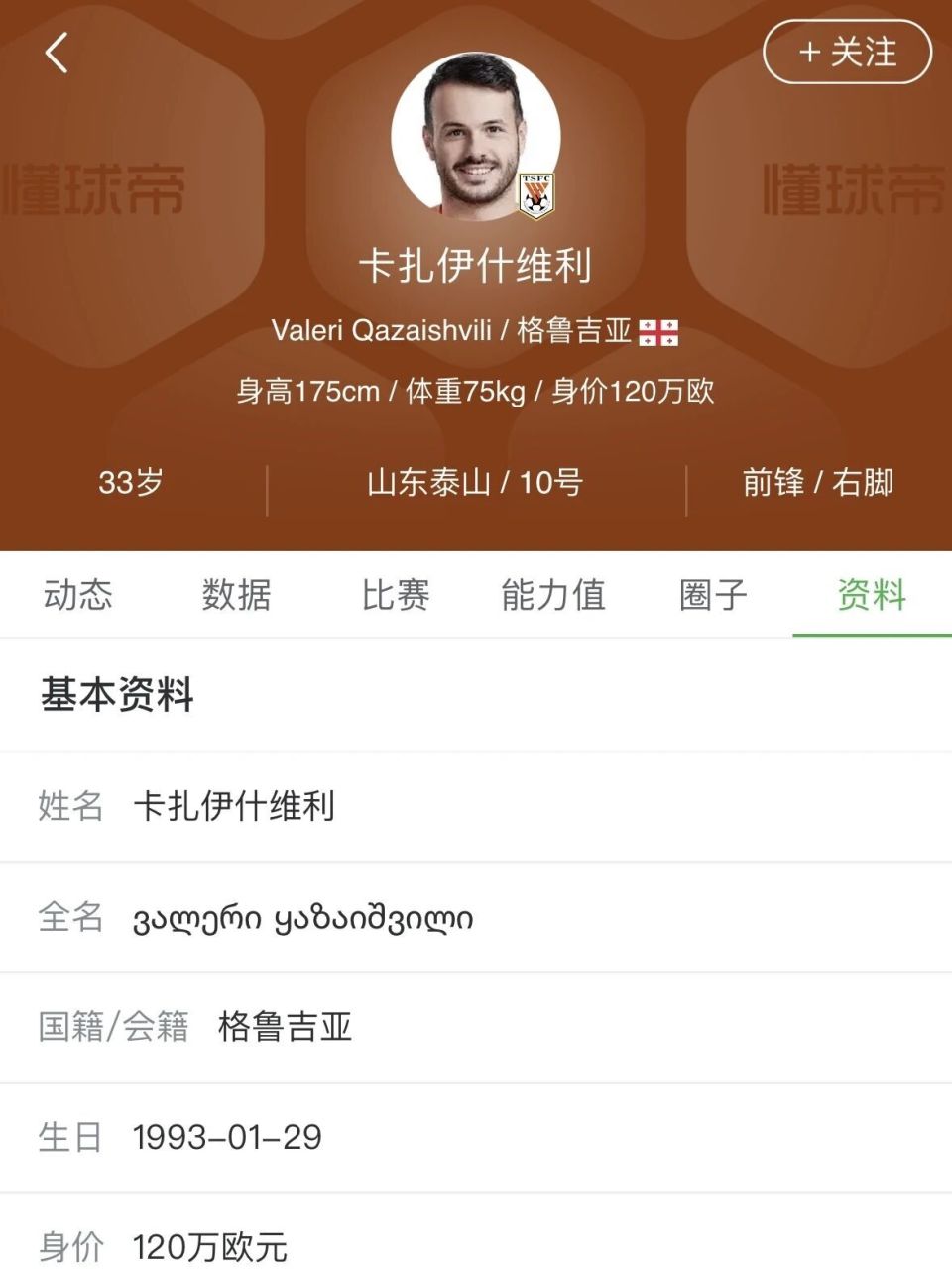Switch to the 动态 tab
Image resolution: width=952 pixels, height=1280 pixels.
coord(78,595)
